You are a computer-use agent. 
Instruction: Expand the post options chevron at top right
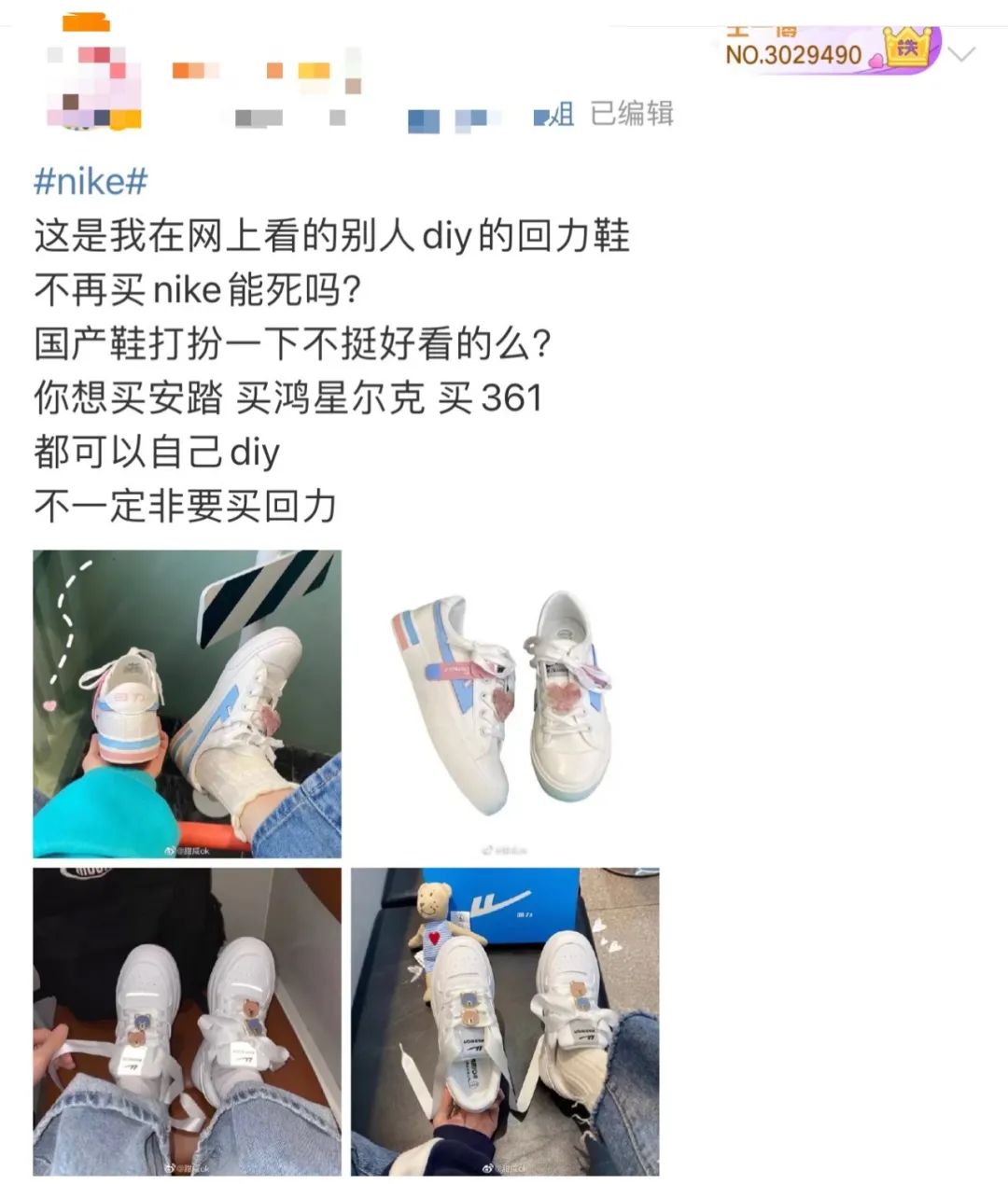point(961,54)
